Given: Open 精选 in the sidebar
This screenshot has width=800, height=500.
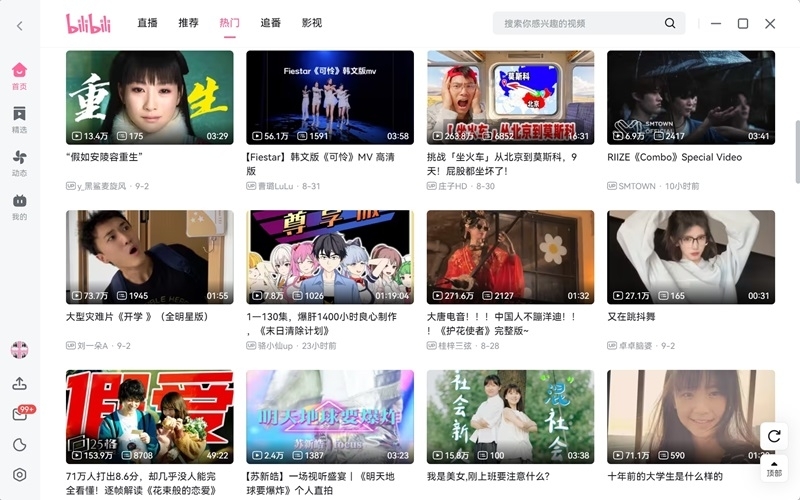Looking at the screenshot, I should pyautogui.click(x=19, y=119).
